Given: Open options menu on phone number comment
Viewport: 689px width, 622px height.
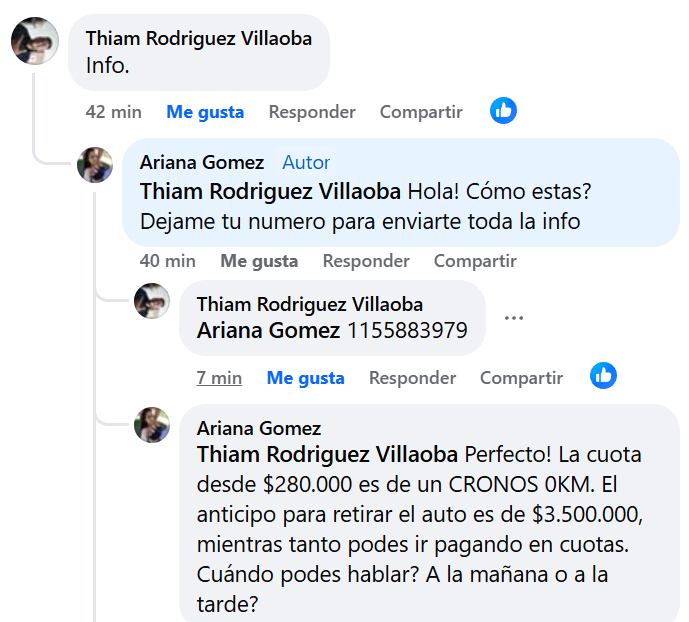Looking at the screenshot, I should tap(514, 318).
